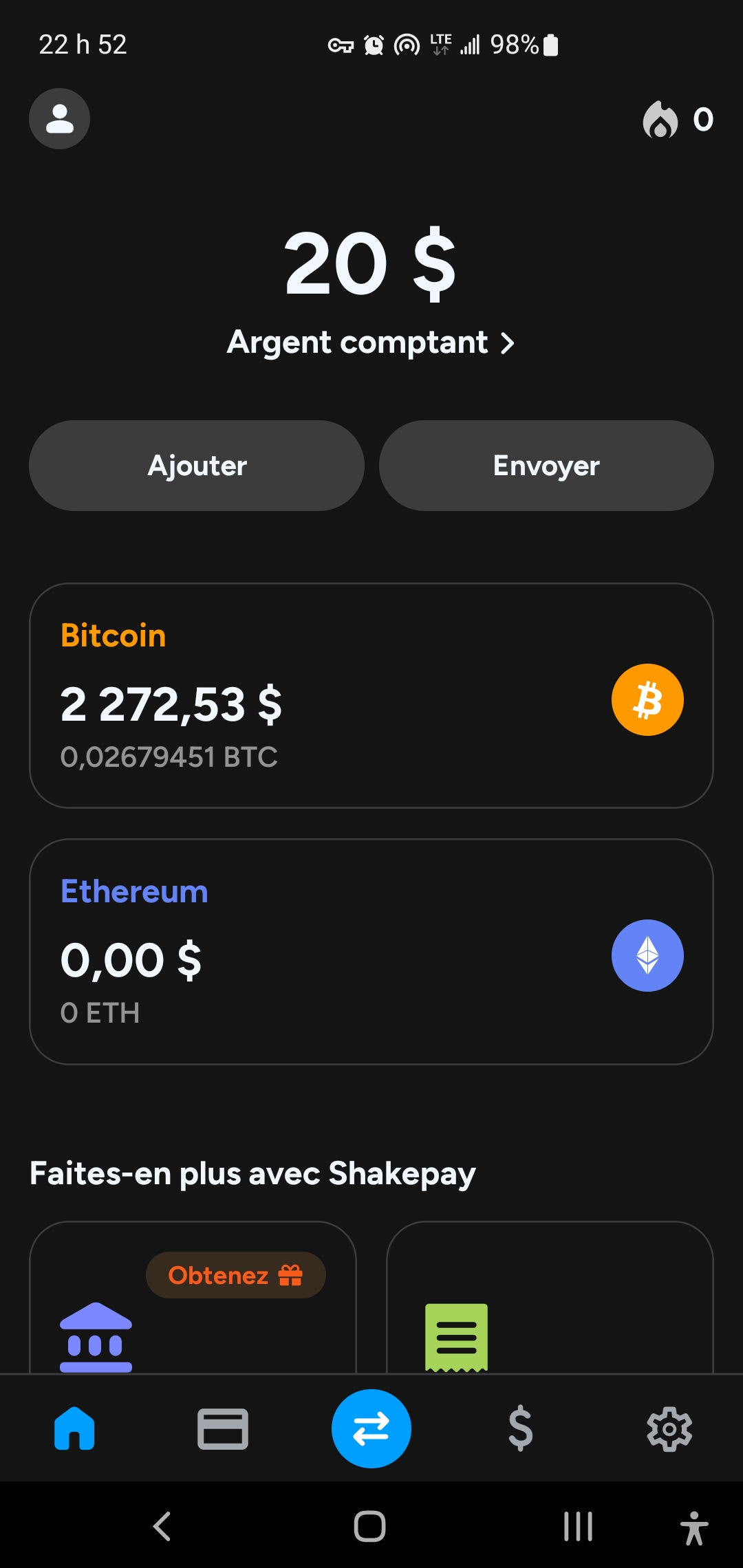This screenshot has width=743, height=1568.
Task: Open the Obtenez bank promo card
Action: pos(193,1300)
